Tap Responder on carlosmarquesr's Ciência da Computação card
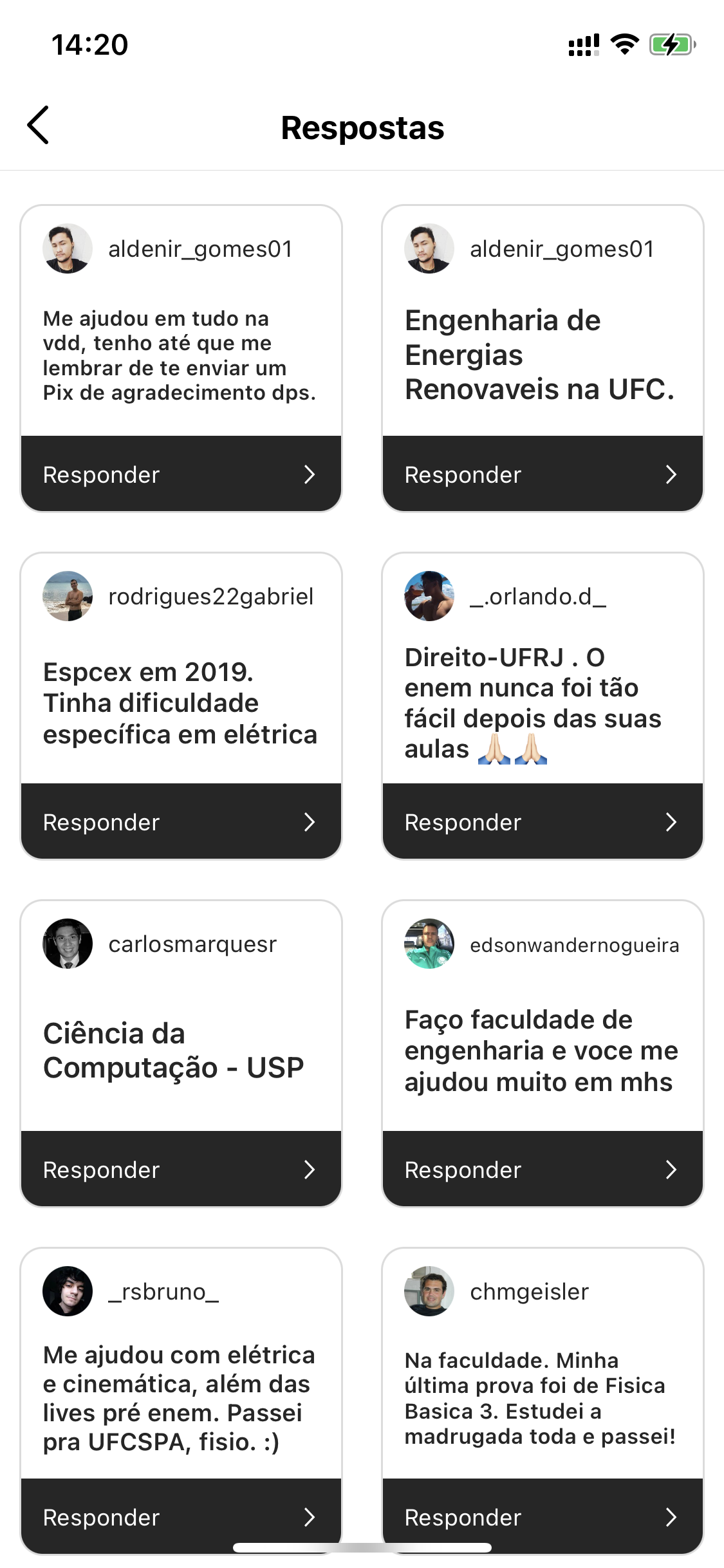Screen dimensions: 724x1568 [181, 1170]
